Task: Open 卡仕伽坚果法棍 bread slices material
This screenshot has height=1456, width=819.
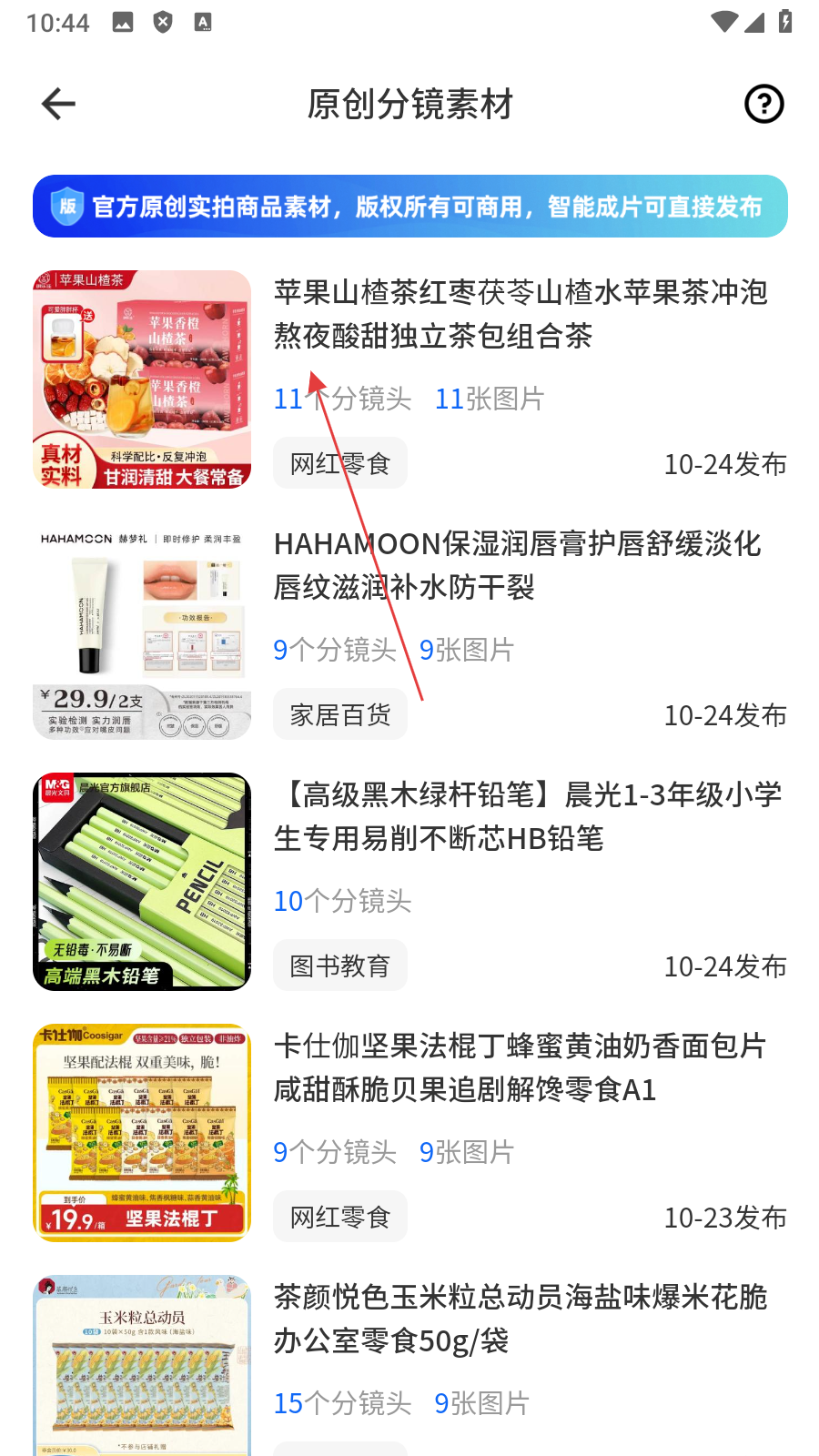Action: click(521, 1067)
